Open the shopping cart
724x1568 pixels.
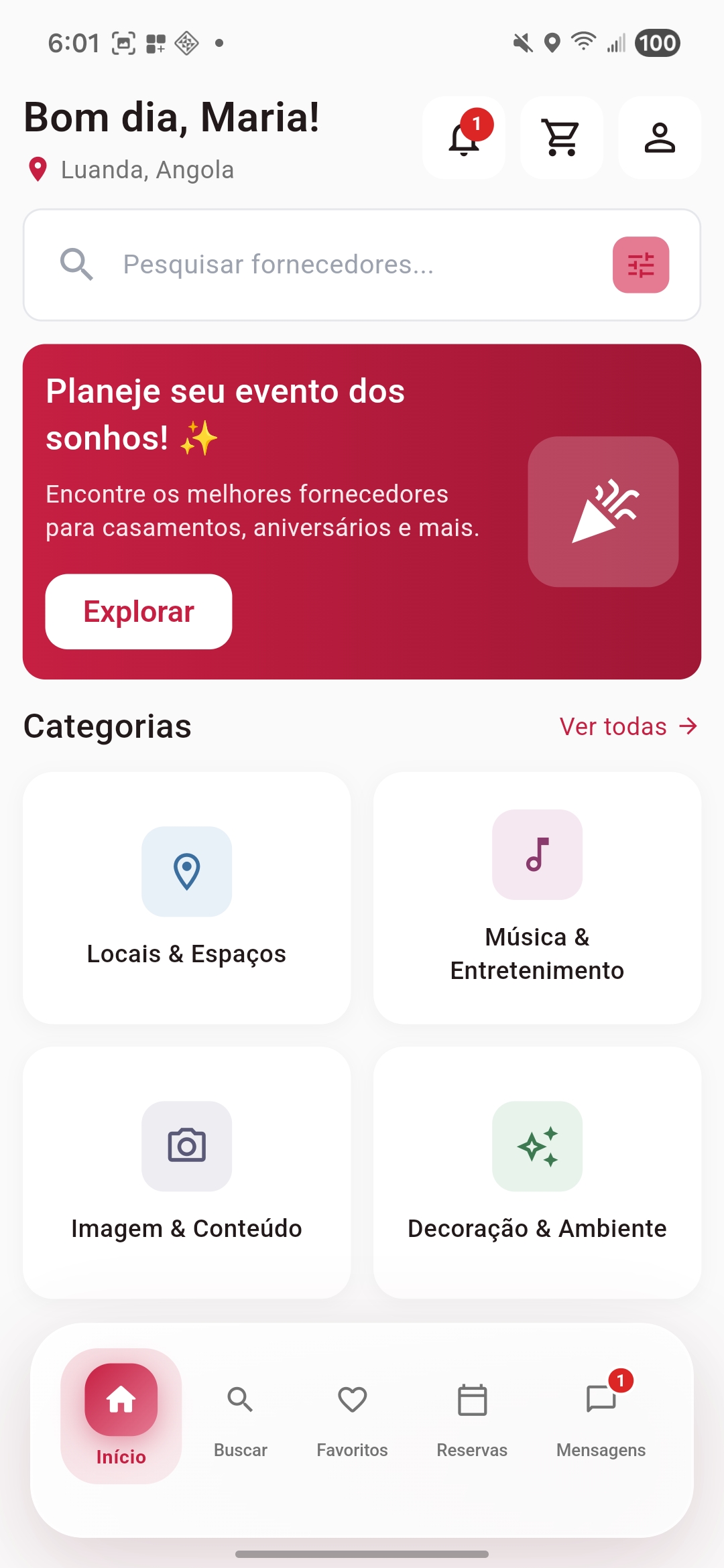pyautogui.click(x=561, y=137)
